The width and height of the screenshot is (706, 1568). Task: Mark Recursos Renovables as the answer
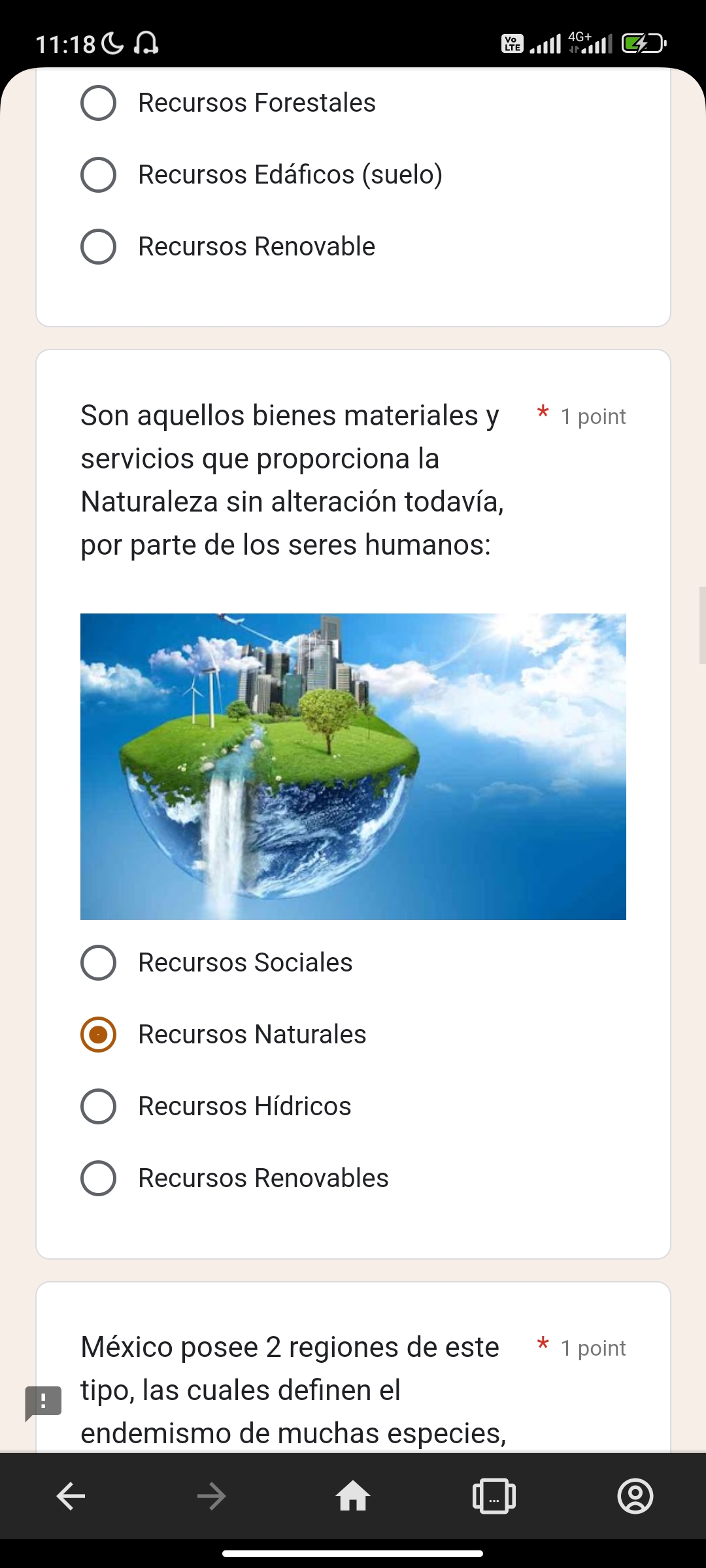98,1179
